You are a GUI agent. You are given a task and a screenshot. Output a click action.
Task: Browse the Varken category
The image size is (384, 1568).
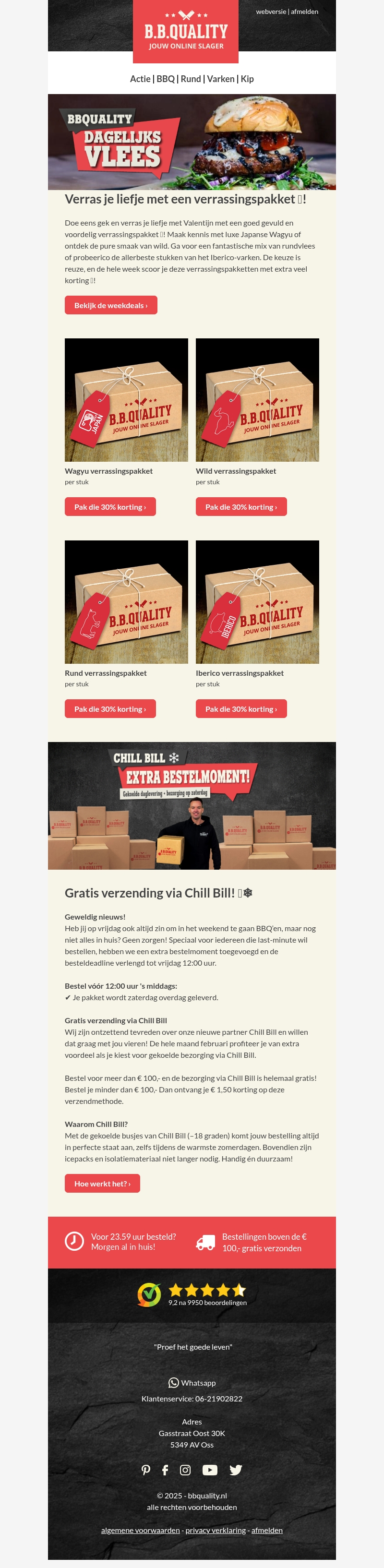[220, 79]
